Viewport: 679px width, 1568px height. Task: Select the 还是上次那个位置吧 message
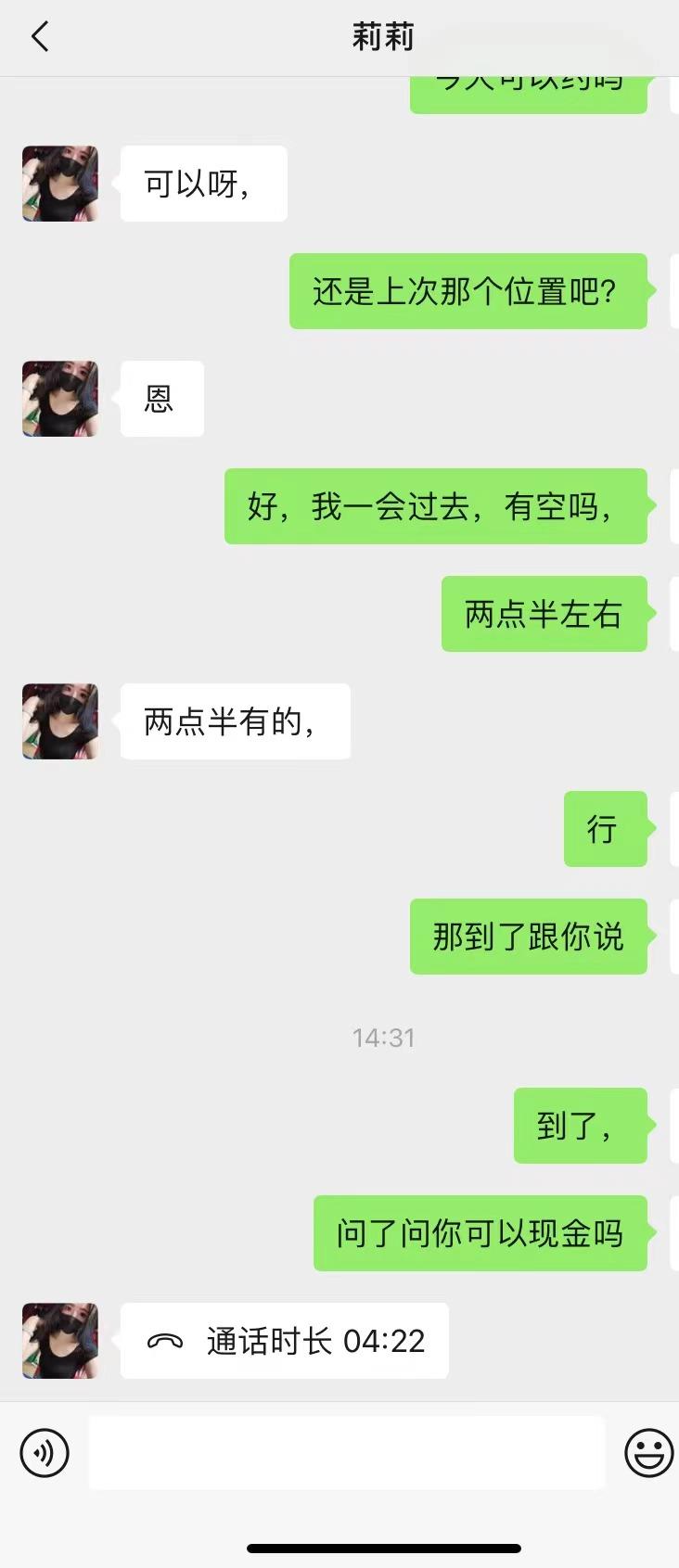click(468, 290)
